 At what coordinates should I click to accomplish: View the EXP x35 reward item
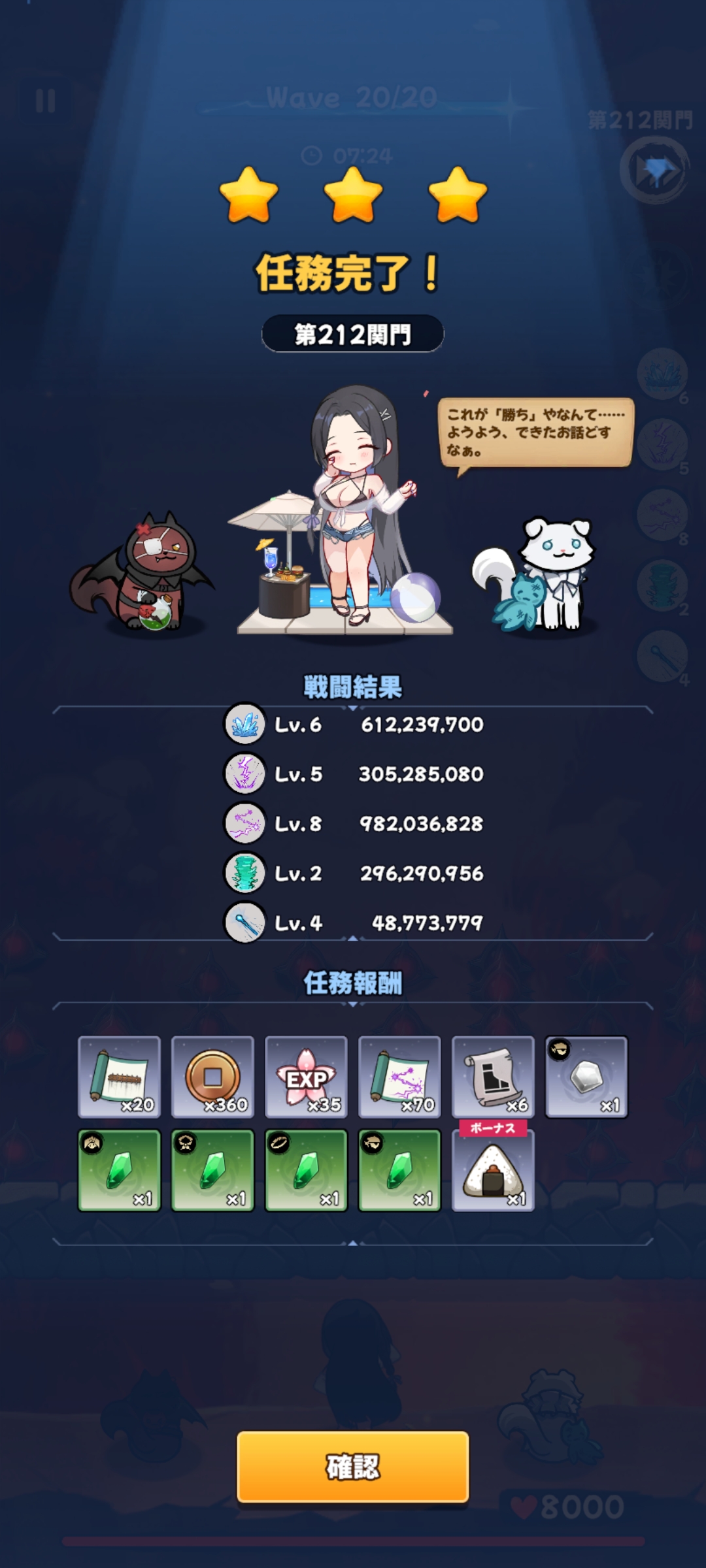[x=306, y=1077]
